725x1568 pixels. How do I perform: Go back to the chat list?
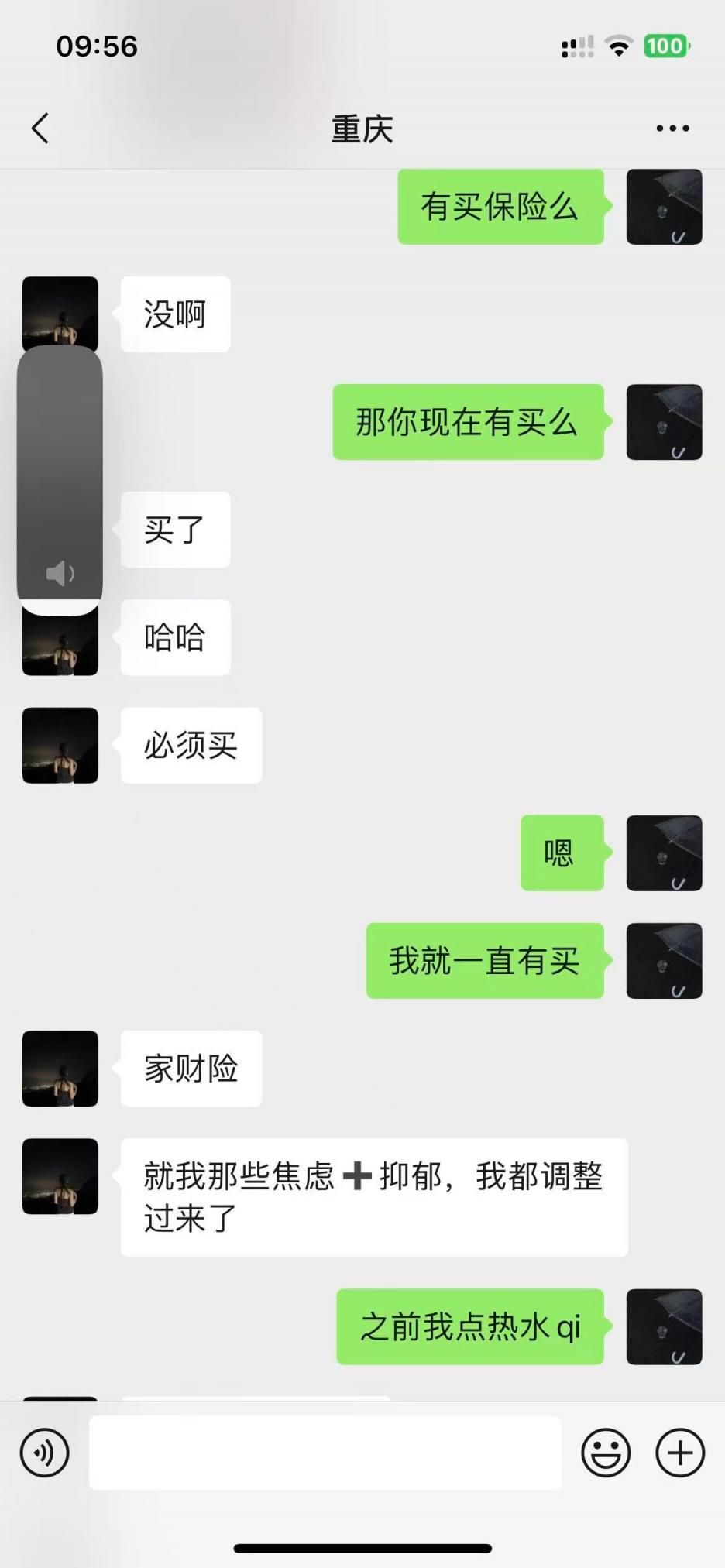40,129
